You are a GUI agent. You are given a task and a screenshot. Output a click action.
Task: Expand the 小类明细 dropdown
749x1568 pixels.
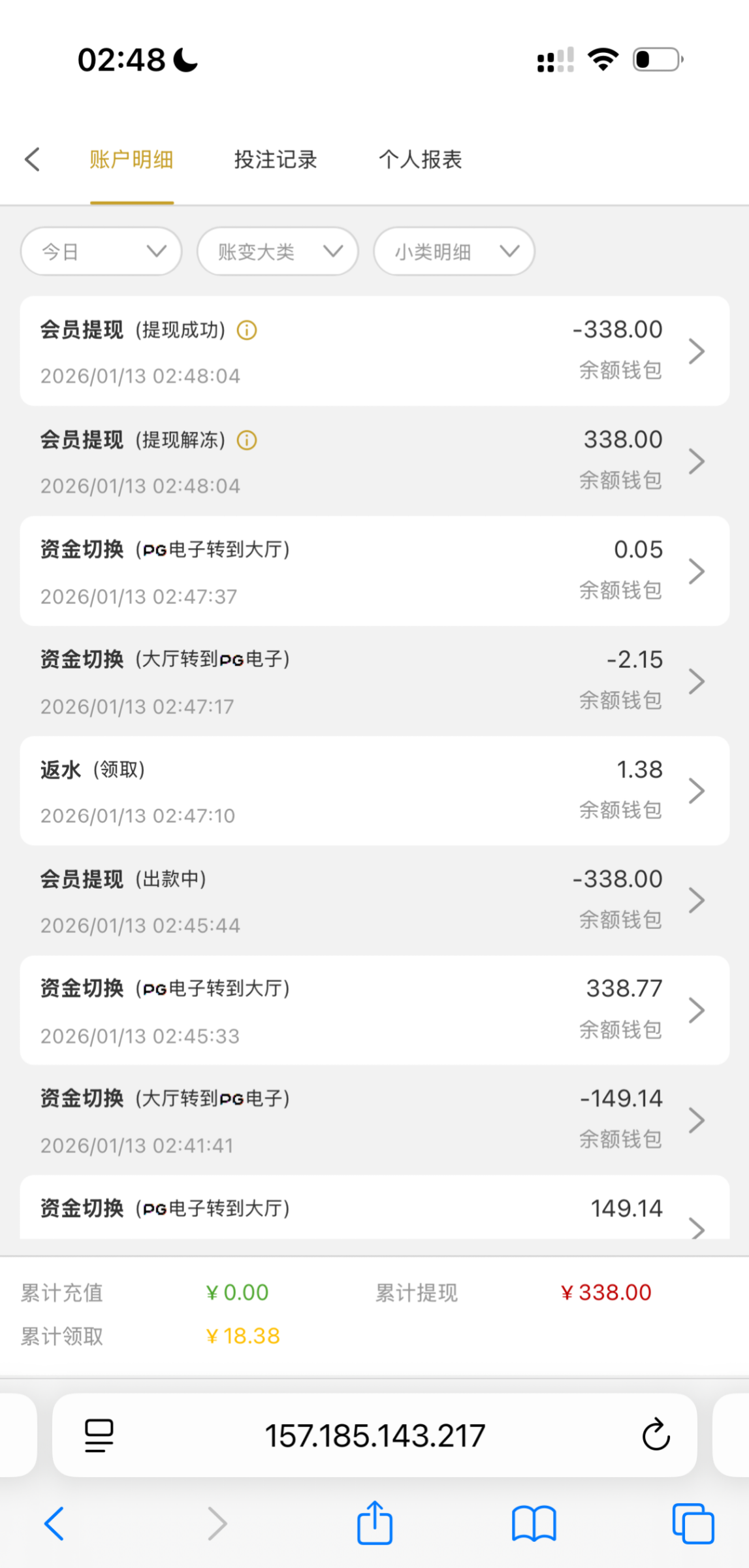coord(454,252)
